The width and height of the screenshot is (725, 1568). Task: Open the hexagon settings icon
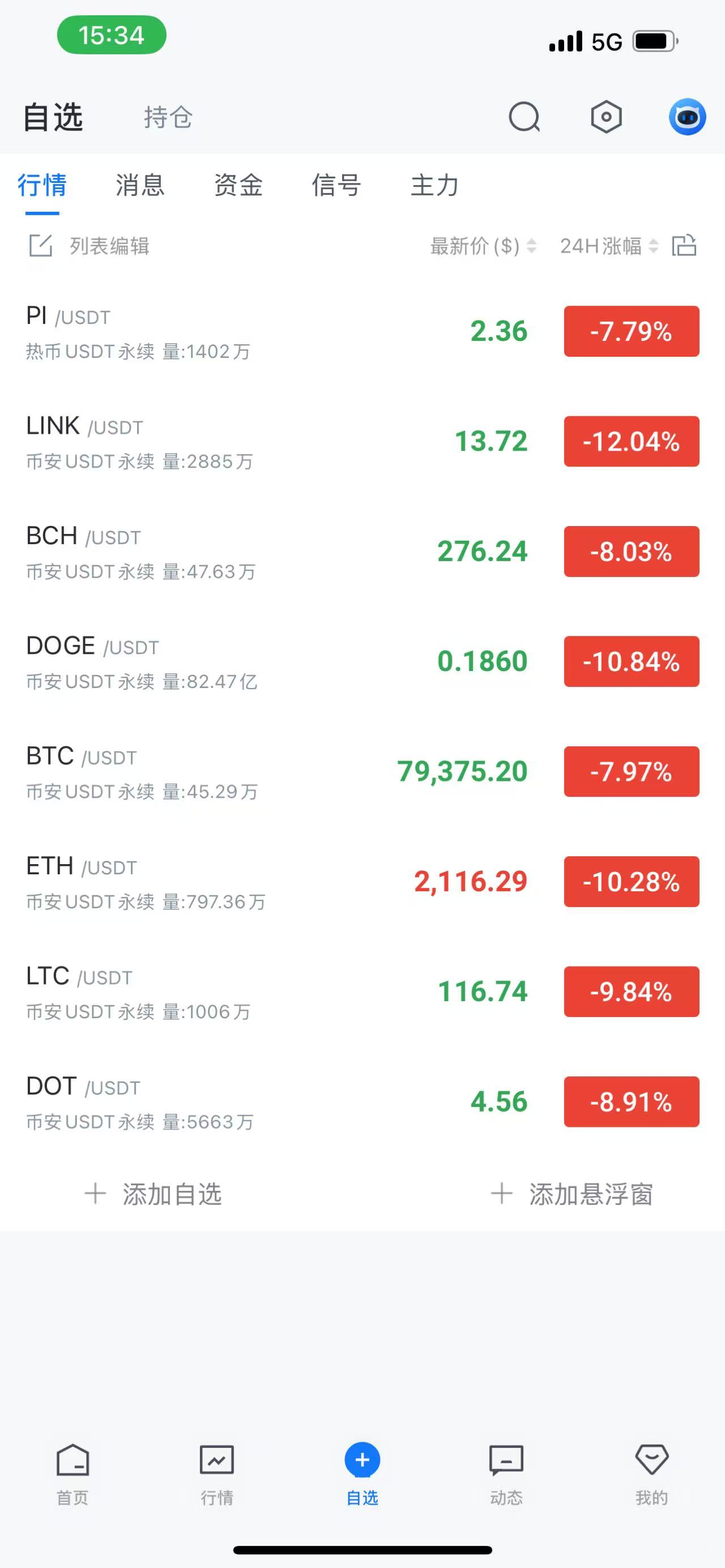(606, 117)
